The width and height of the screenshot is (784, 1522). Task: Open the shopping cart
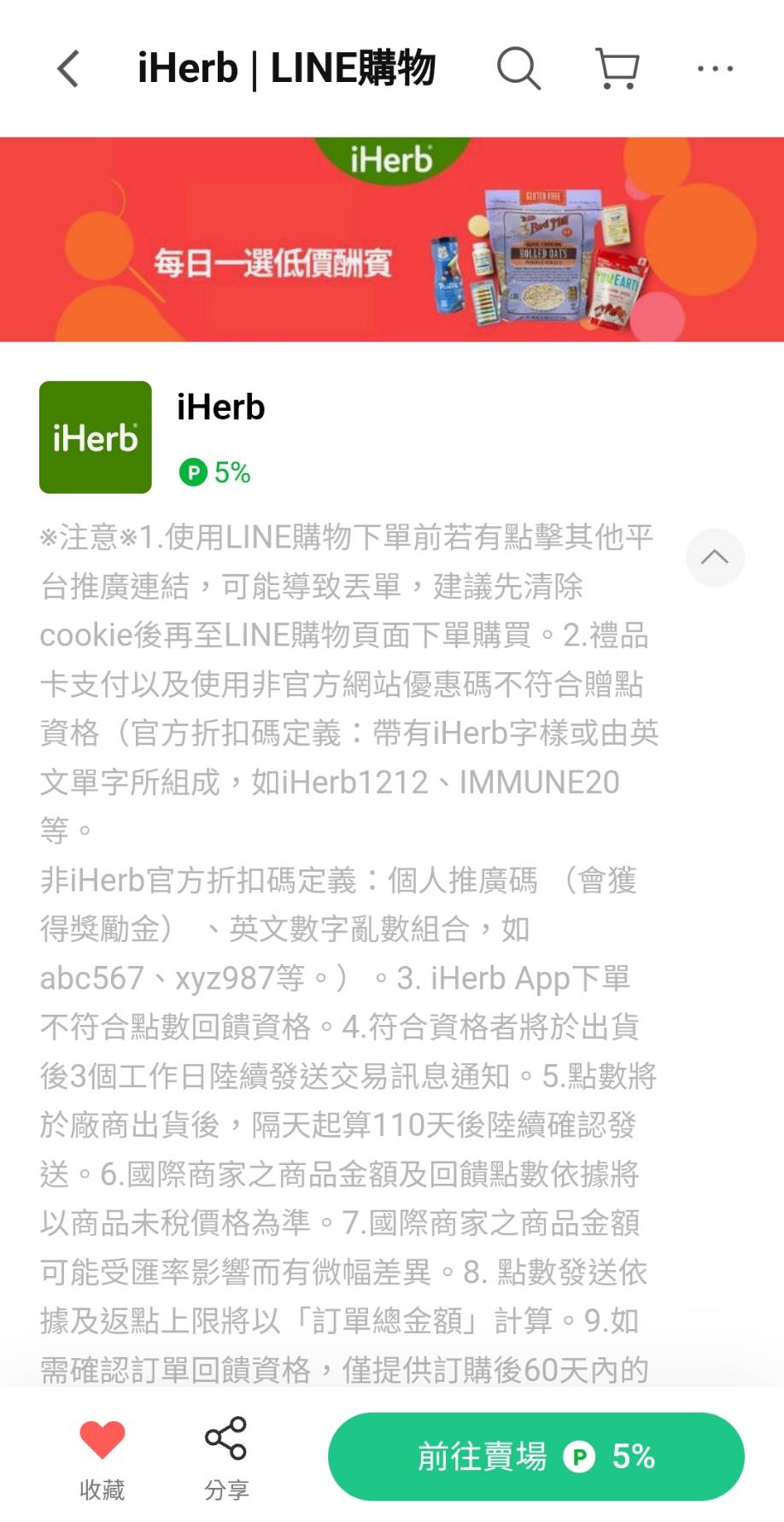pyautogui.click(x=617, y=68)
